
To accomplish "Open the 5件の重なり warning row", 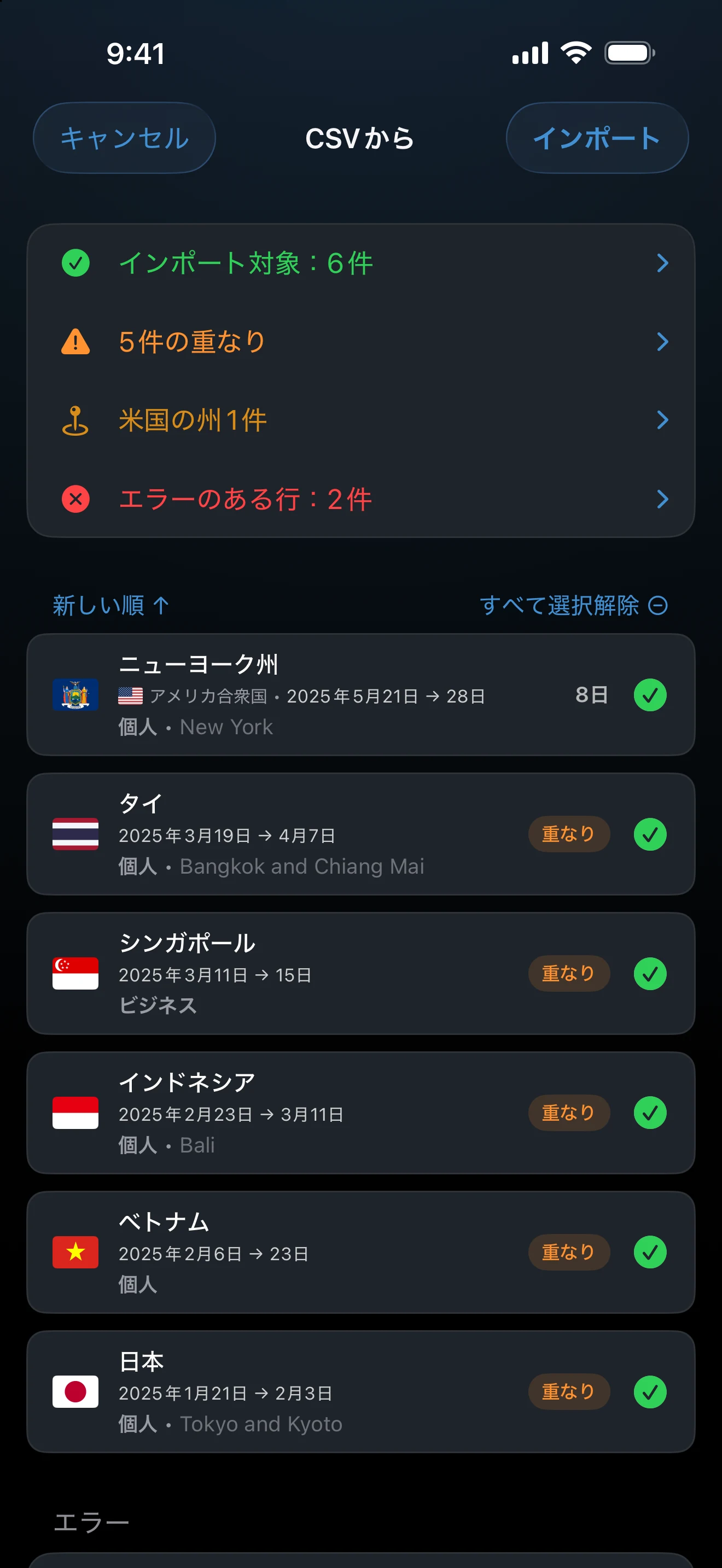I will click(x=361, y=342).
